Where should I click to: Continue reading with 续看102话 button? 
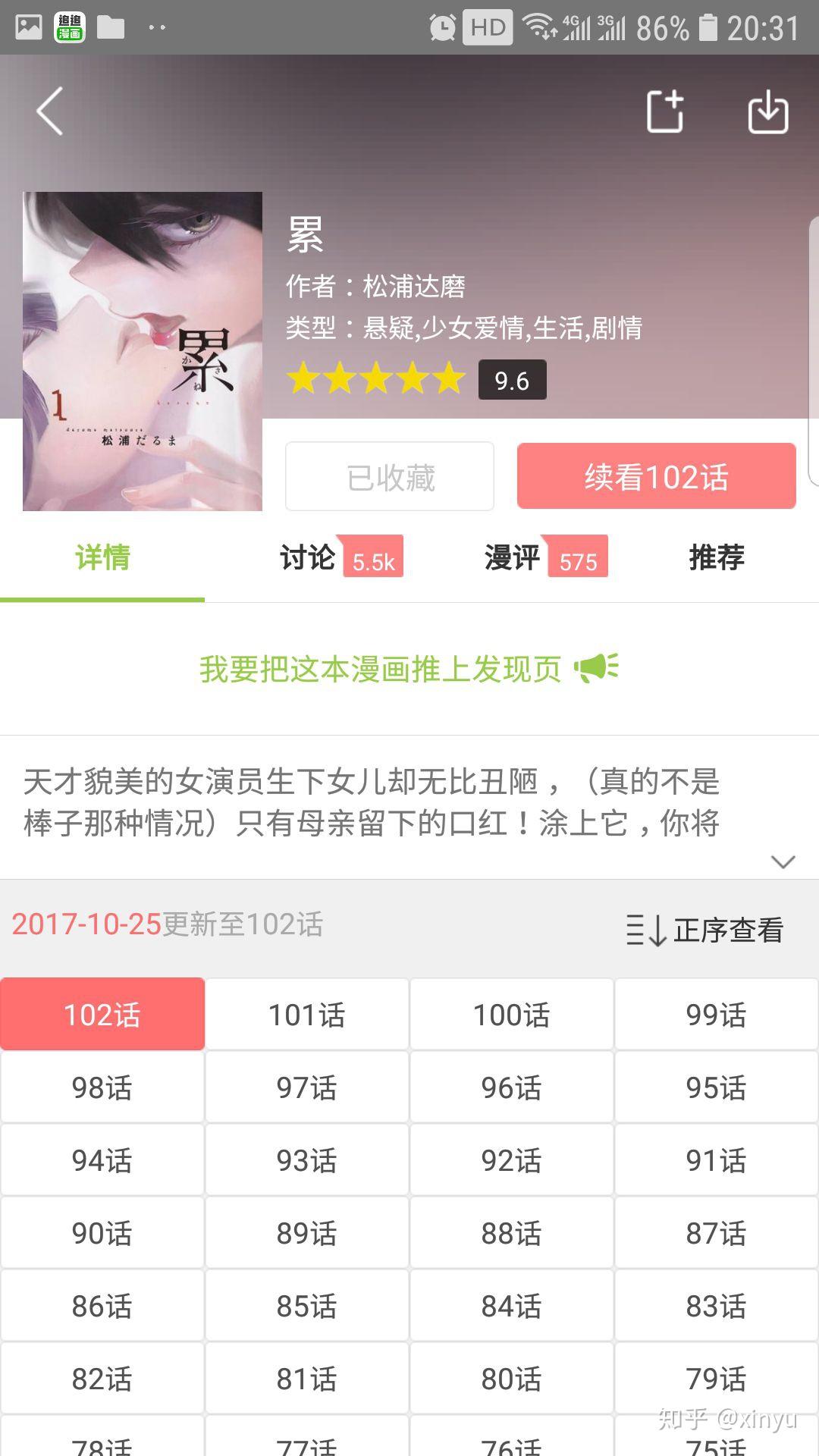pyautogui.click(x=656, y=477)
